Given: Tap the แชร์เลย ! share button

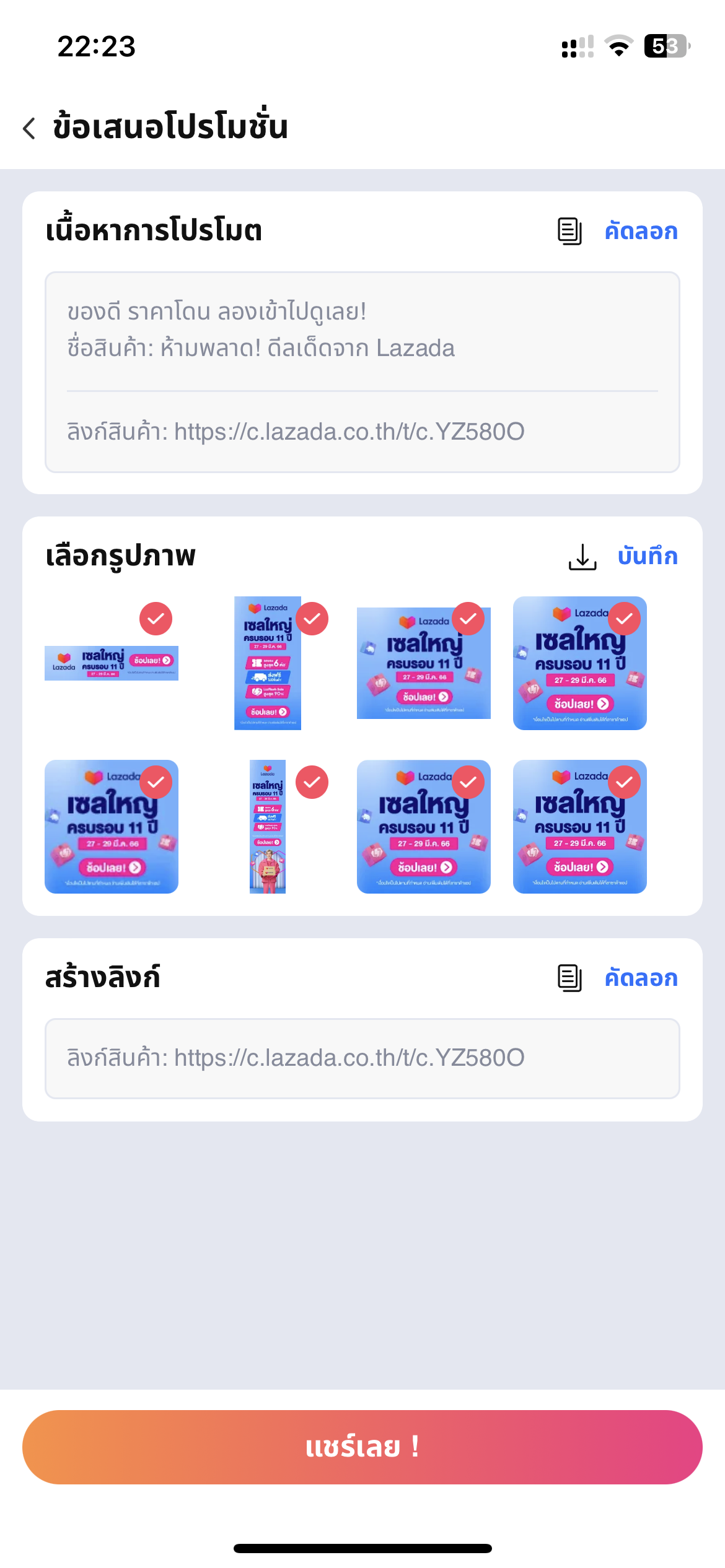Looking at the screenshot, I should pos(362,1447).
